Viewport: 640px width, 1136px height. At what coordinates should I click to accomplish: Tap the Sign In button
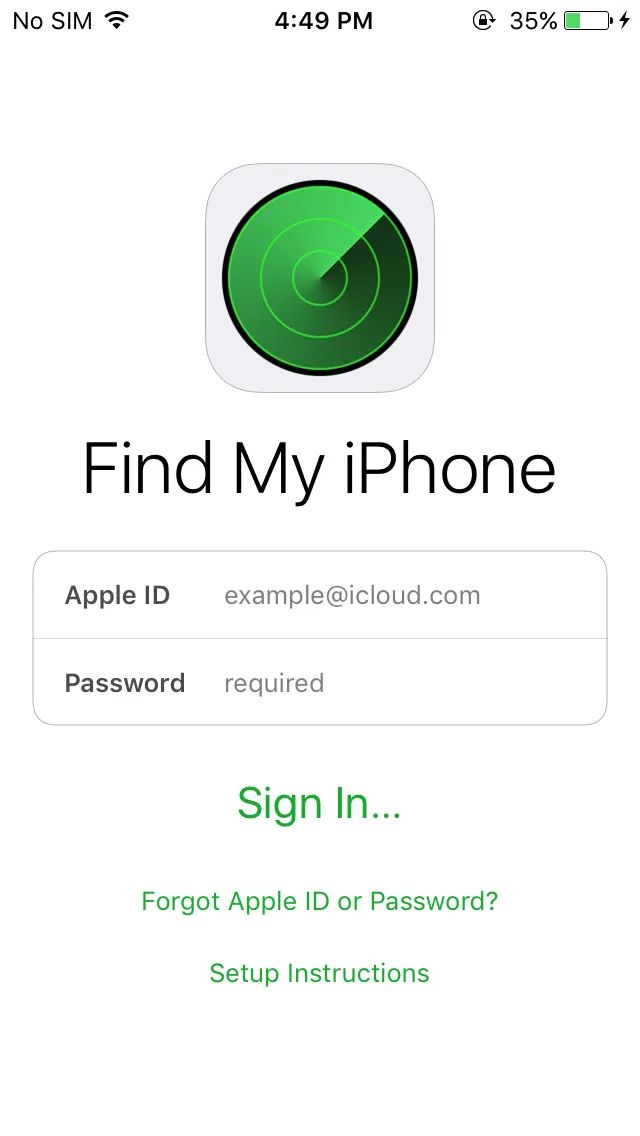pos(319,804)
